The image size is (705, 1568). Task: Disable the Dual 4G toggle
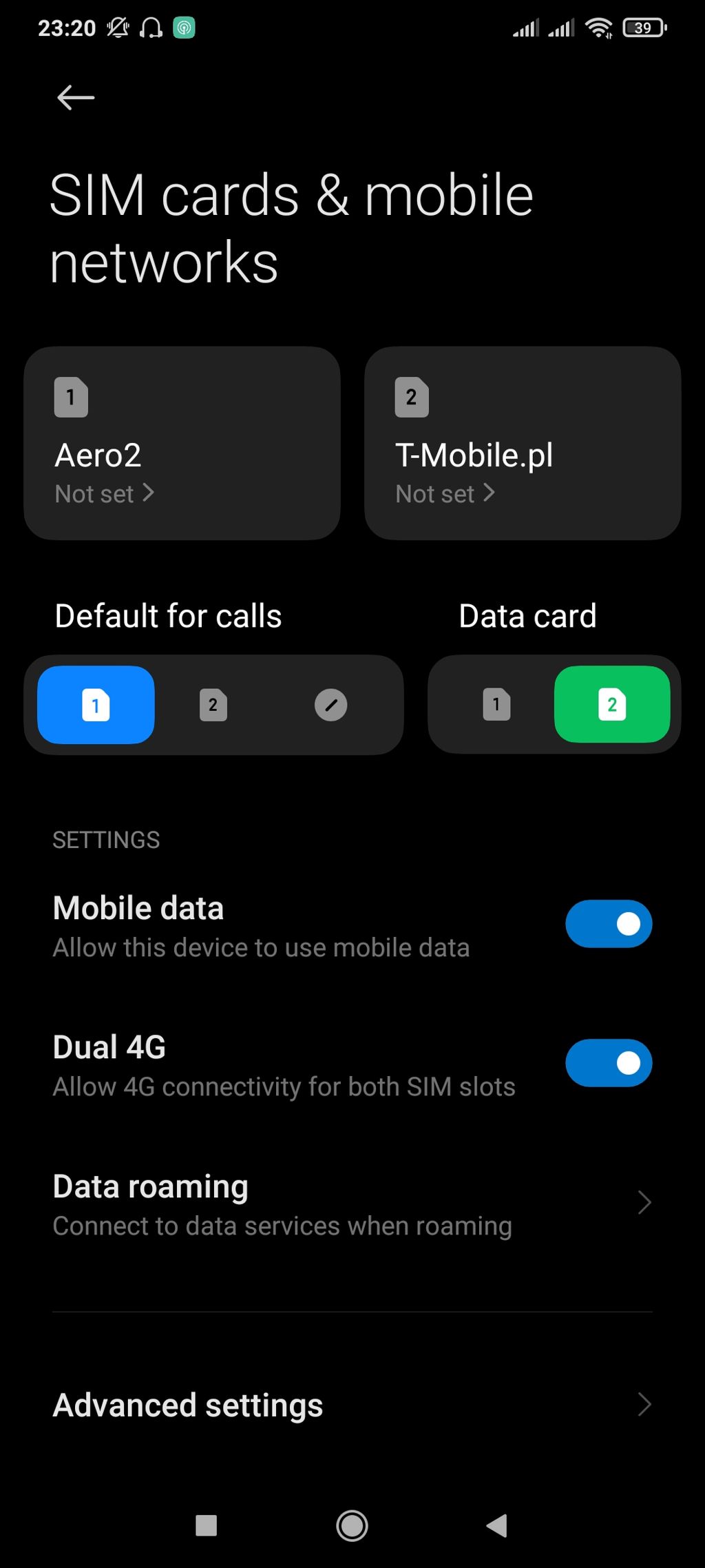[x=608, y=1063]
